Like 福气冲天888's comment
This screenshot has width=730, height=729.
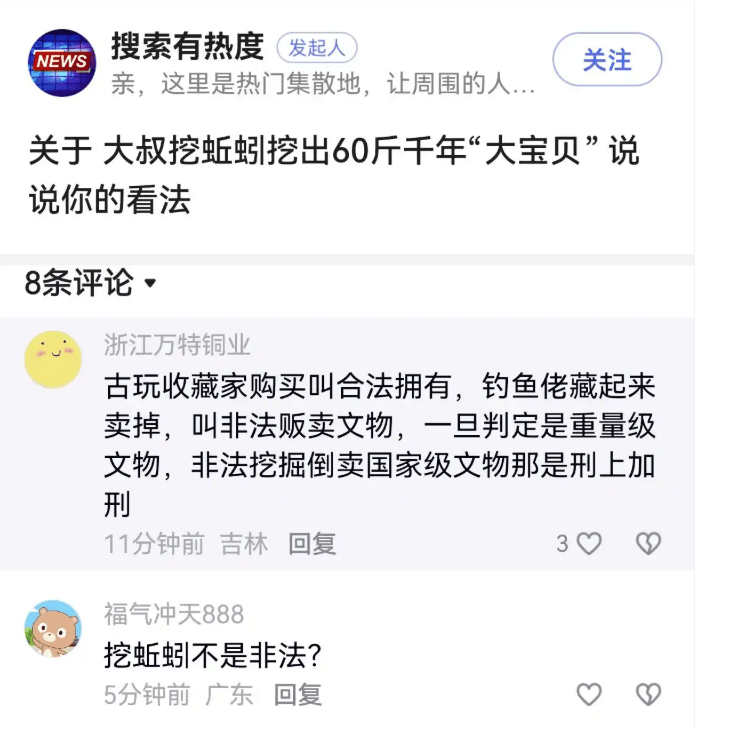click(x=589, y=693)
